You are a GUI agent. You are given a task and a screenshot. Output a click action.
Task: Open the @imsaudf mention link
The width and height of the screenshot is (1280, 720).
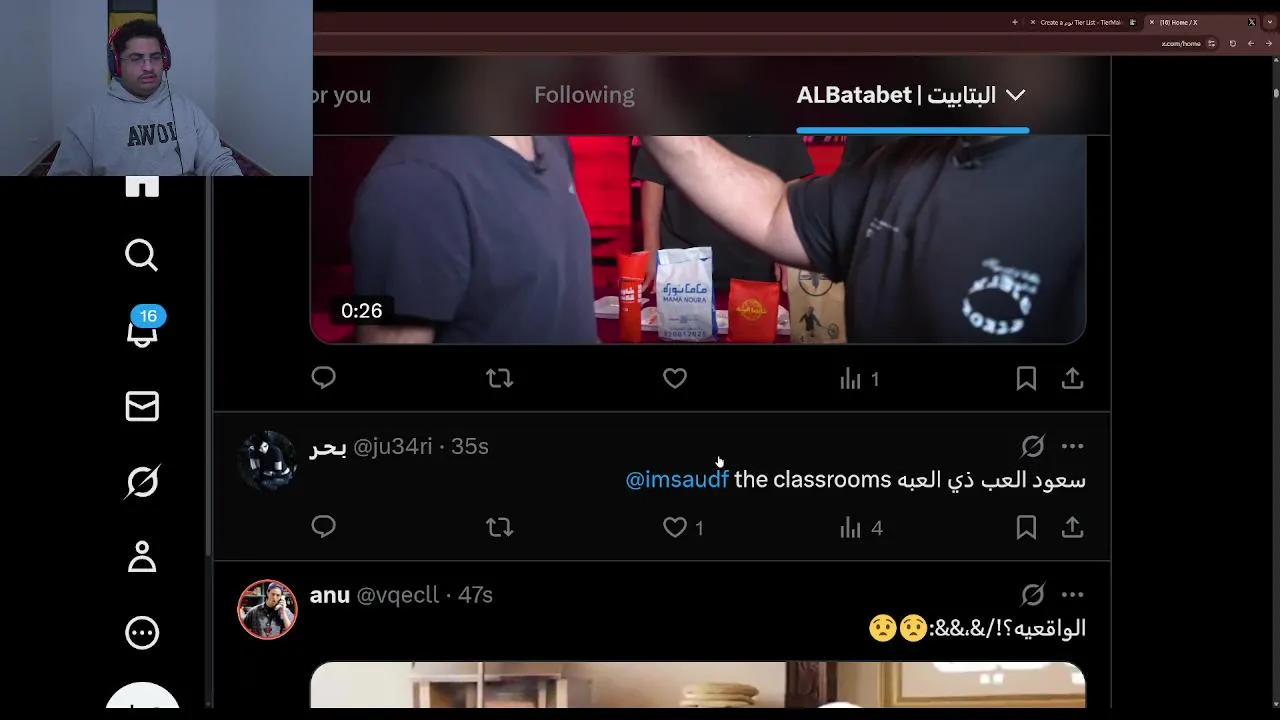(677, 480)
